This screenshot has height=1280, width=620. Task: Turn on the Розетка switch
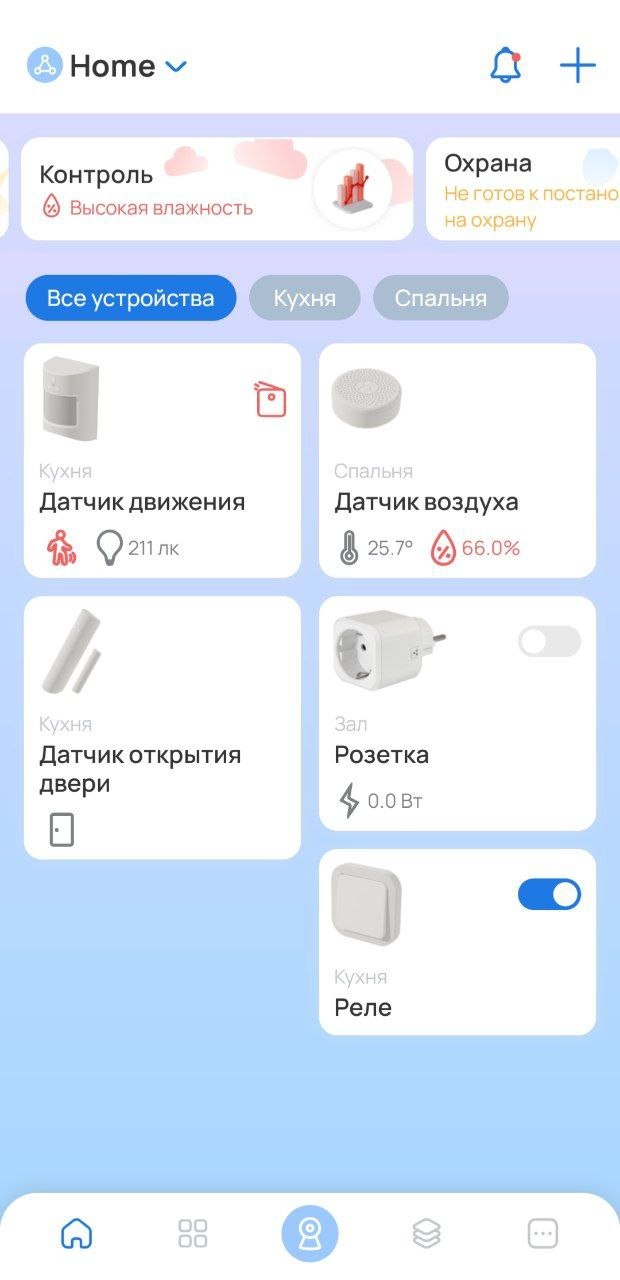tap(549, 641)
